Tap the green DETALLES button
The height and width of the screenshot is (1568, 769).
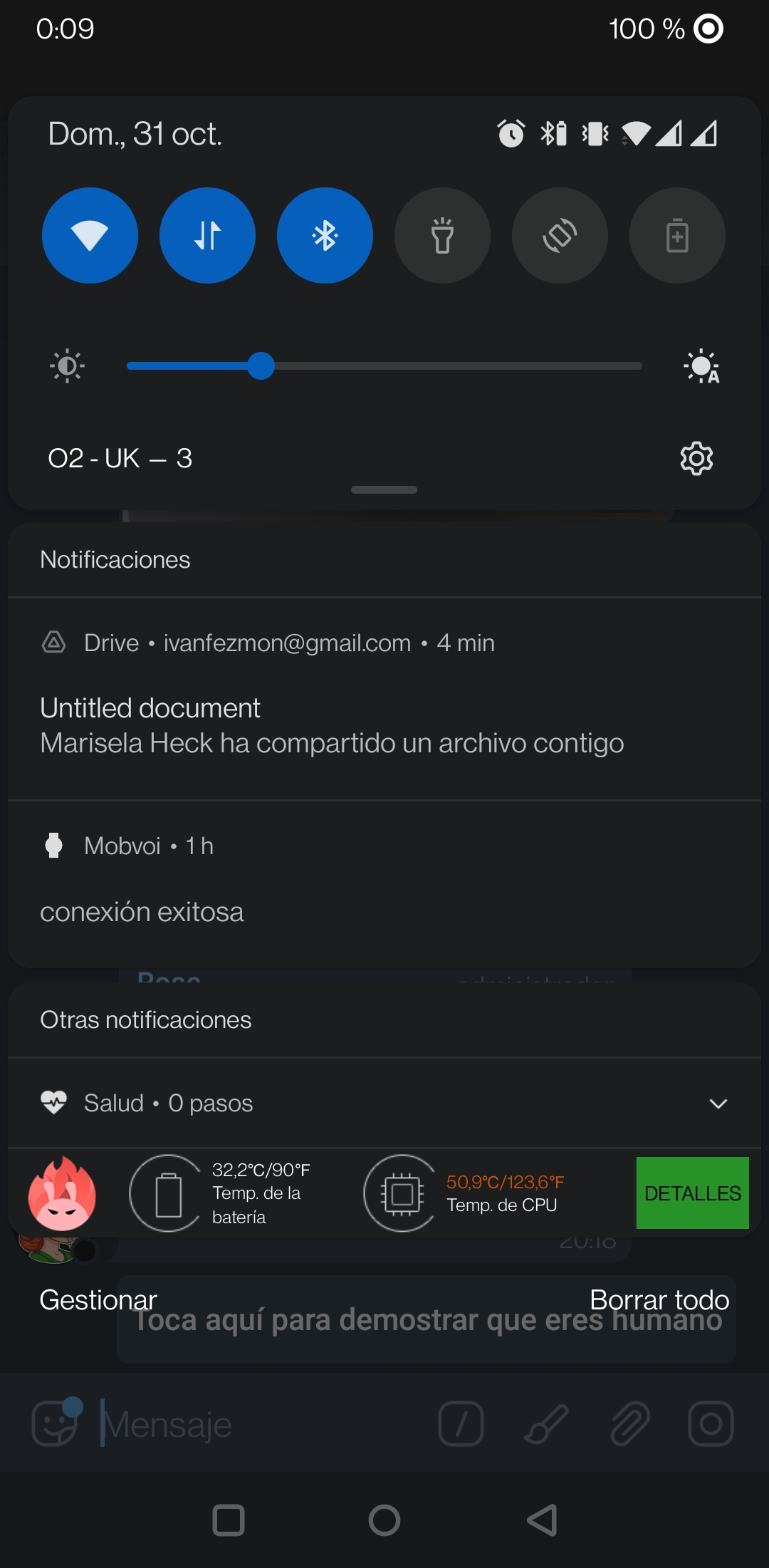click(x=692, y=1193)
